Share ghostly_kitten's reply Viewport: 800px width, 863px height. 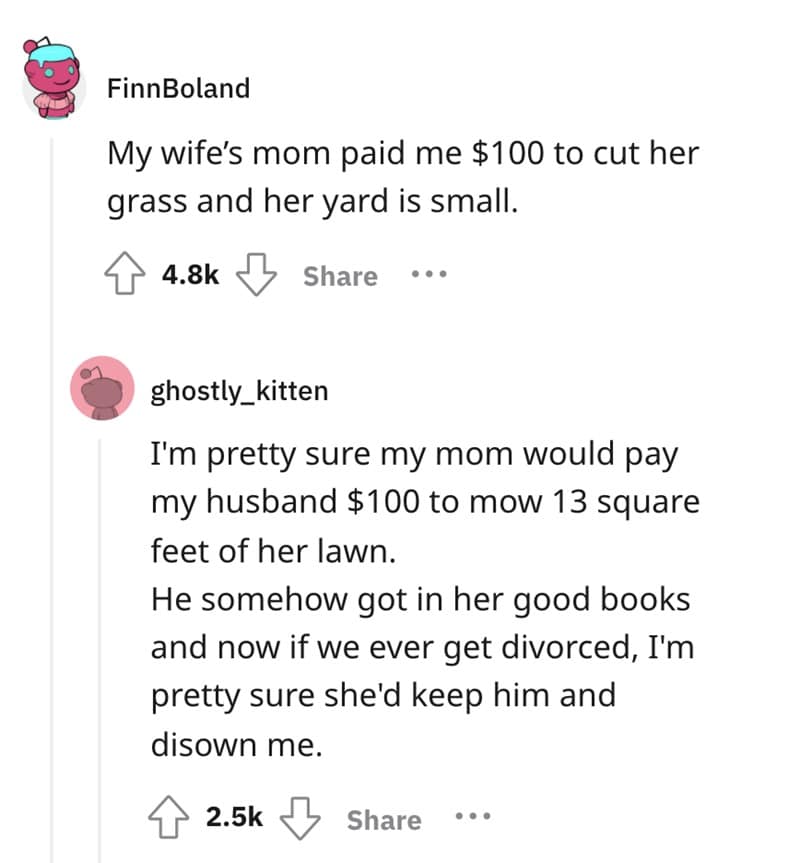coord(384,820)
